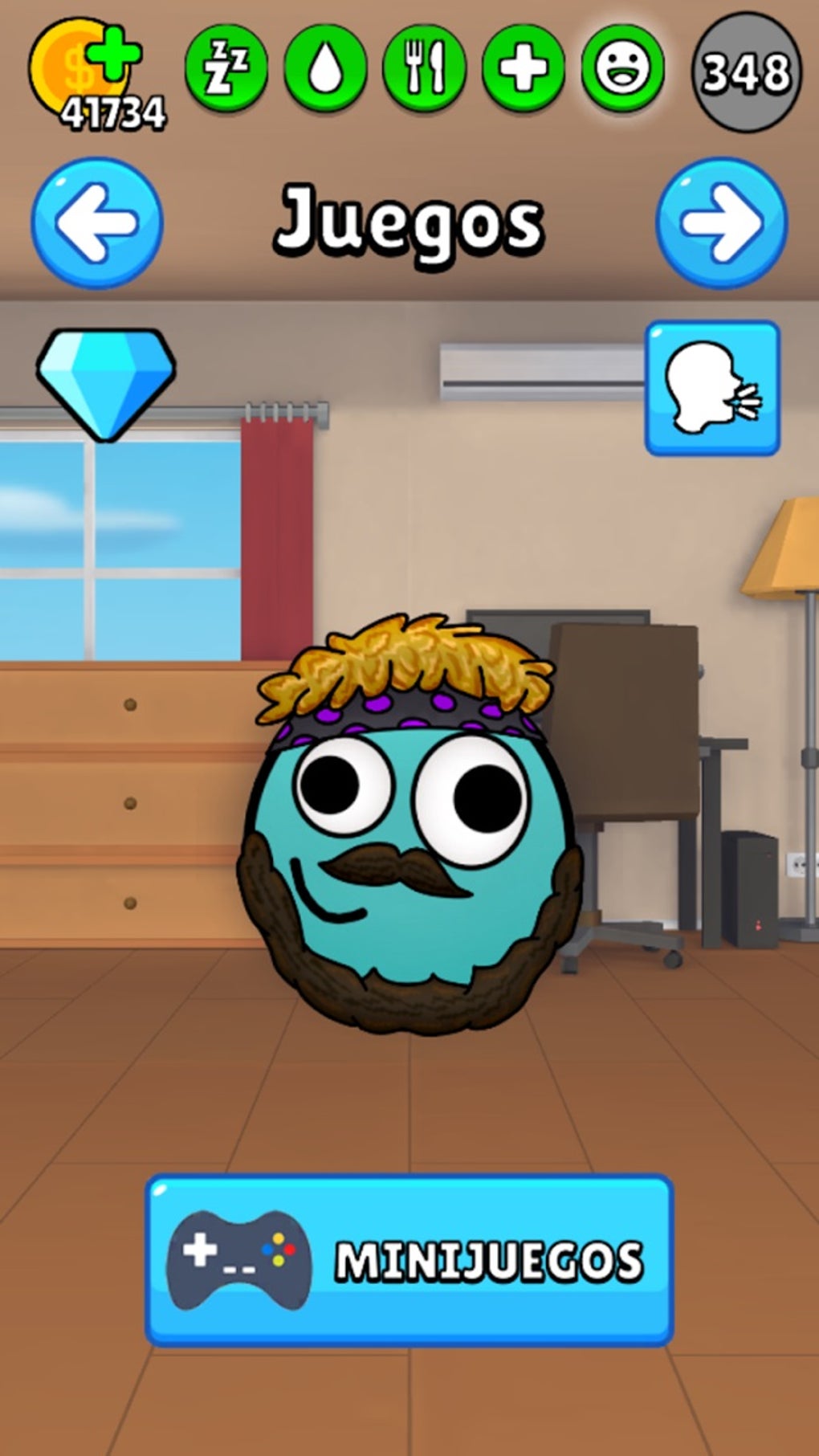Tap the level 348 badge
Image resolution: width=819 pixels, height=1456 pixels.
pyautogui.click(x=747, y=71)
